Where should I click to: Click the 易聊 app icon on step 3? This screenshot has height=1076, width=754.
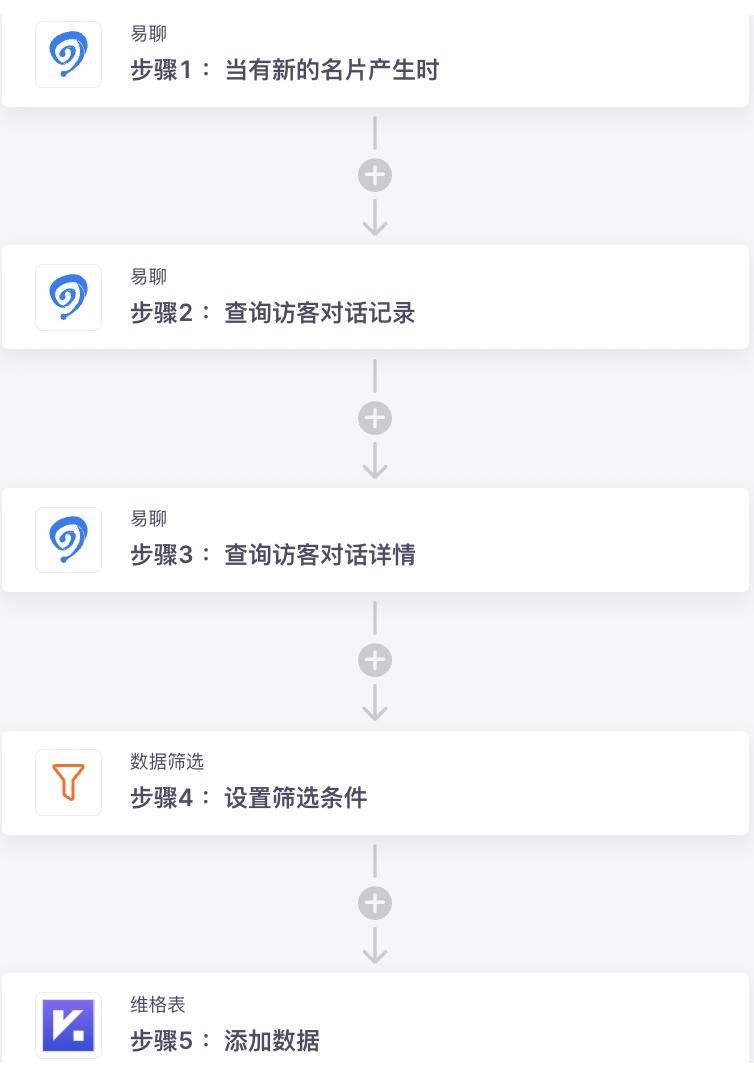(x=68, y=540)
